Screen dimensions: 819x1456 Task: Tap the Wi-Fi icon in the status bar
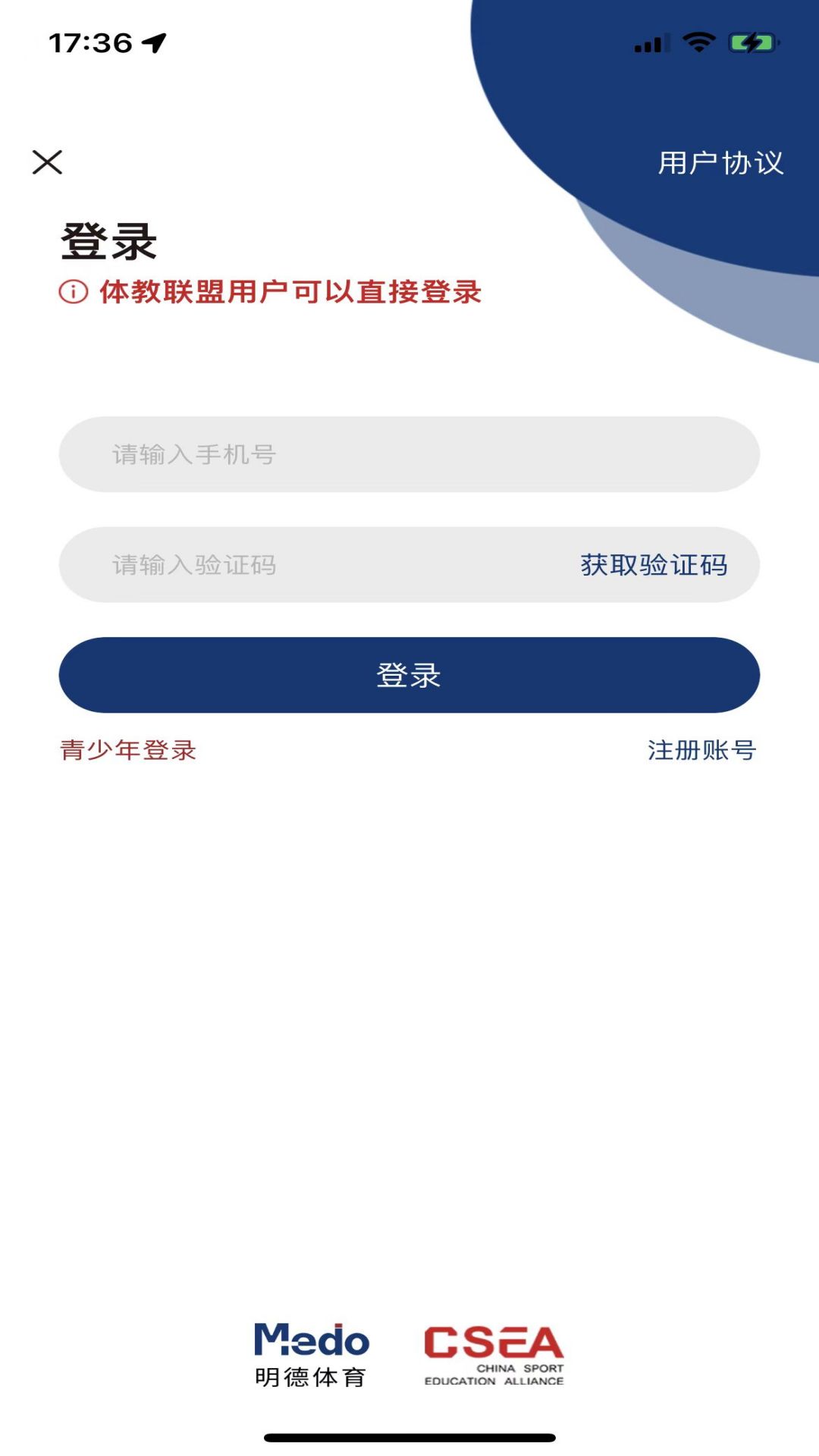(x=699, y=44)
